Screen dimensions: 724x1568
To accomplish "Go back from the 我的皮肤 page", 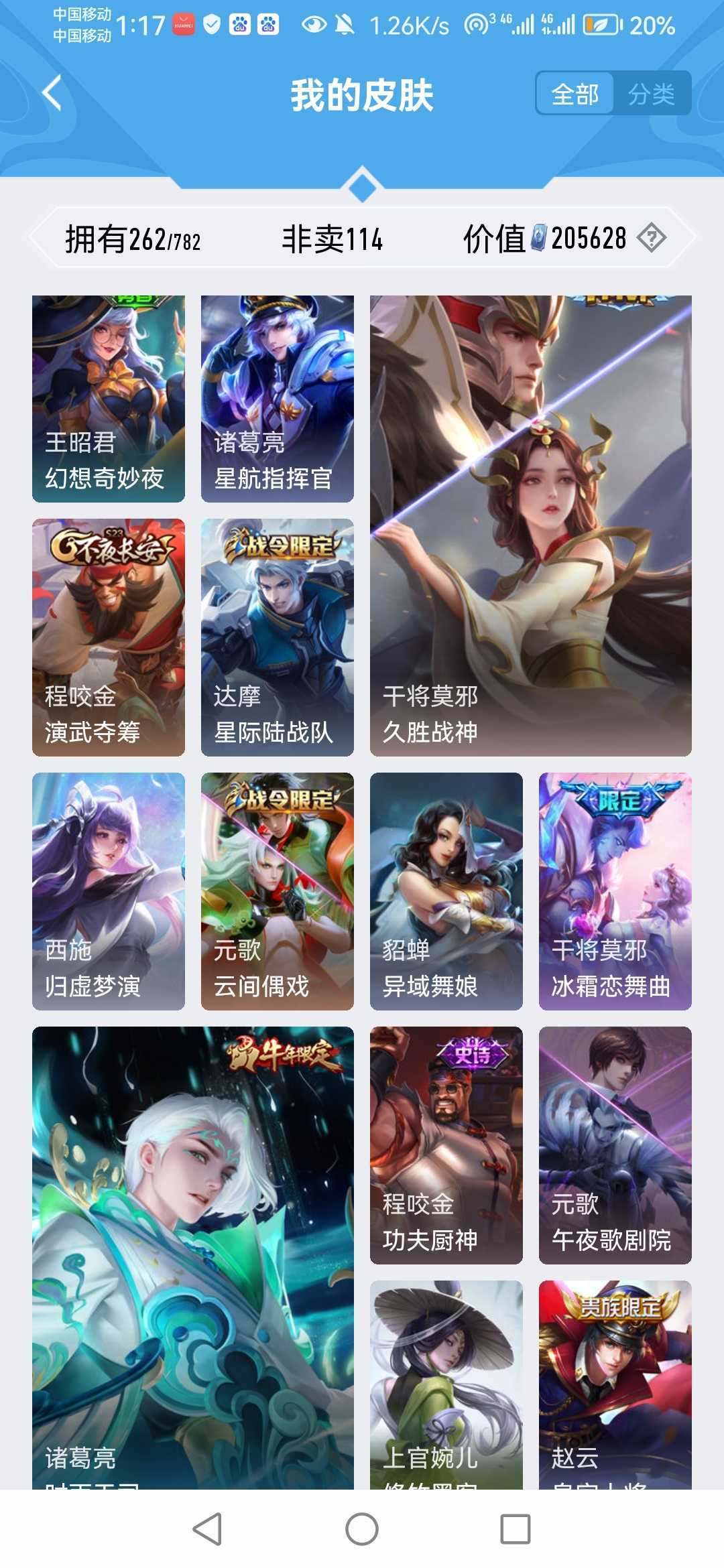I will pyautogui.click(x=52, y=93).
